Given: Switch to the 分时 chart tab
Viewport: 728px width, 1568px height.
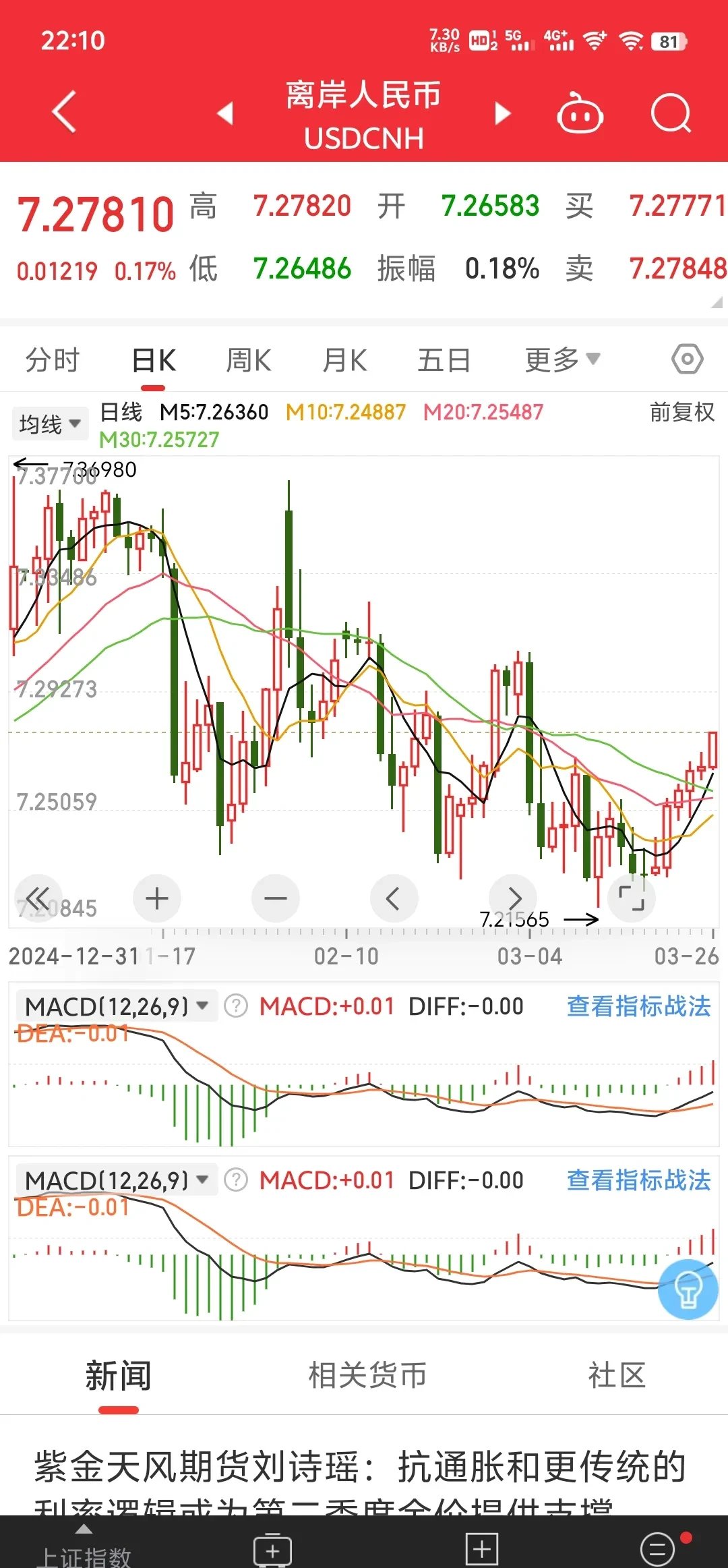Looking at the screenshot, I should click(x=53, y=360).
